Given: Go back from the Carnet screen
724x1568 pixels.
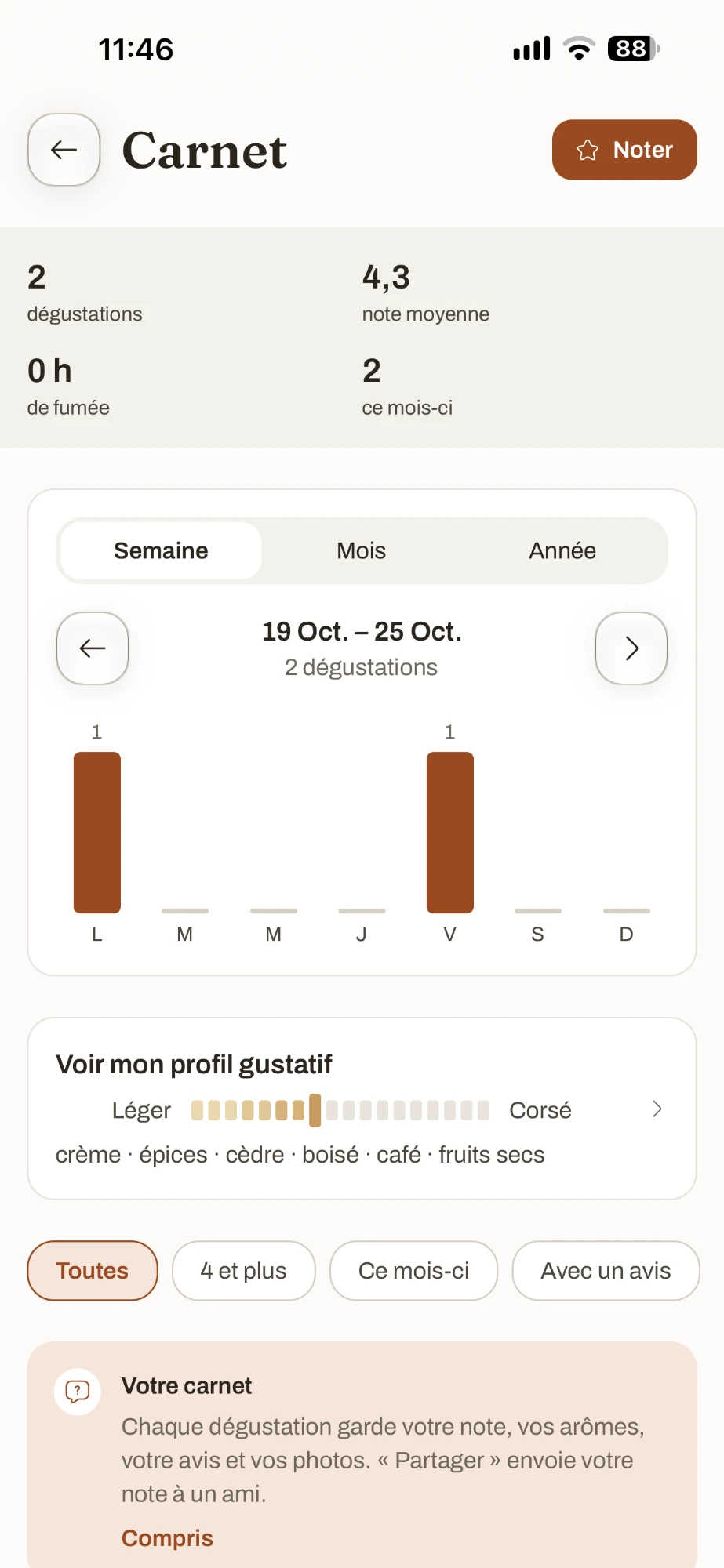Looking at the screenshot, I should [64, 150].
